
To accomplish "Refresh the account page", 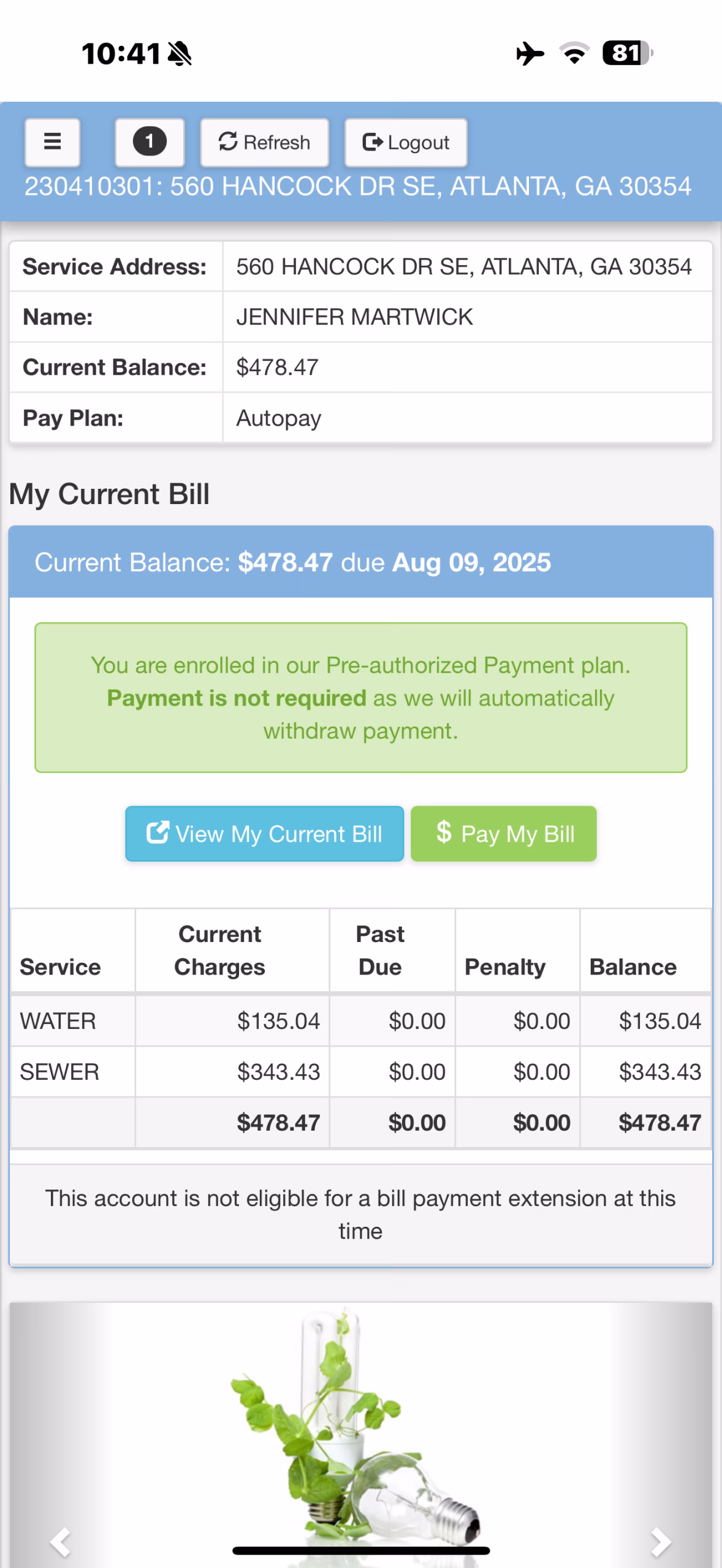I will click(x=264, y=142).
